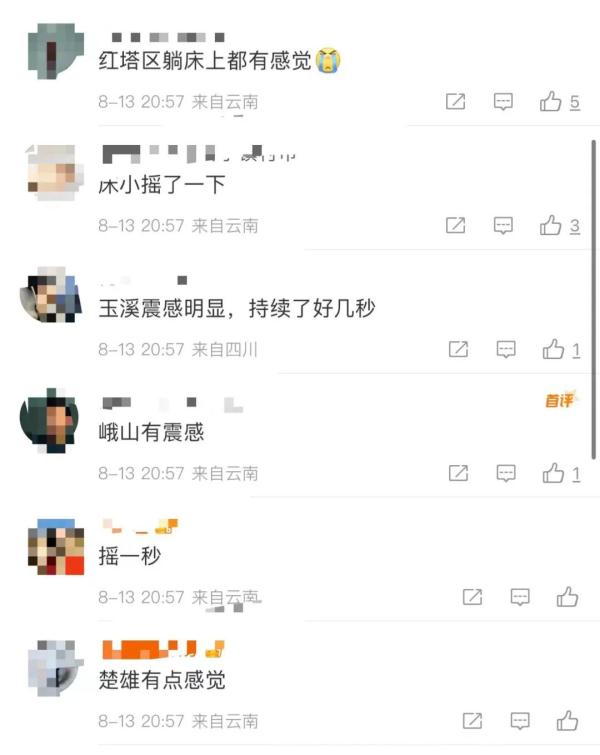Reply to the comment 峨山有震感

point(507,473)
